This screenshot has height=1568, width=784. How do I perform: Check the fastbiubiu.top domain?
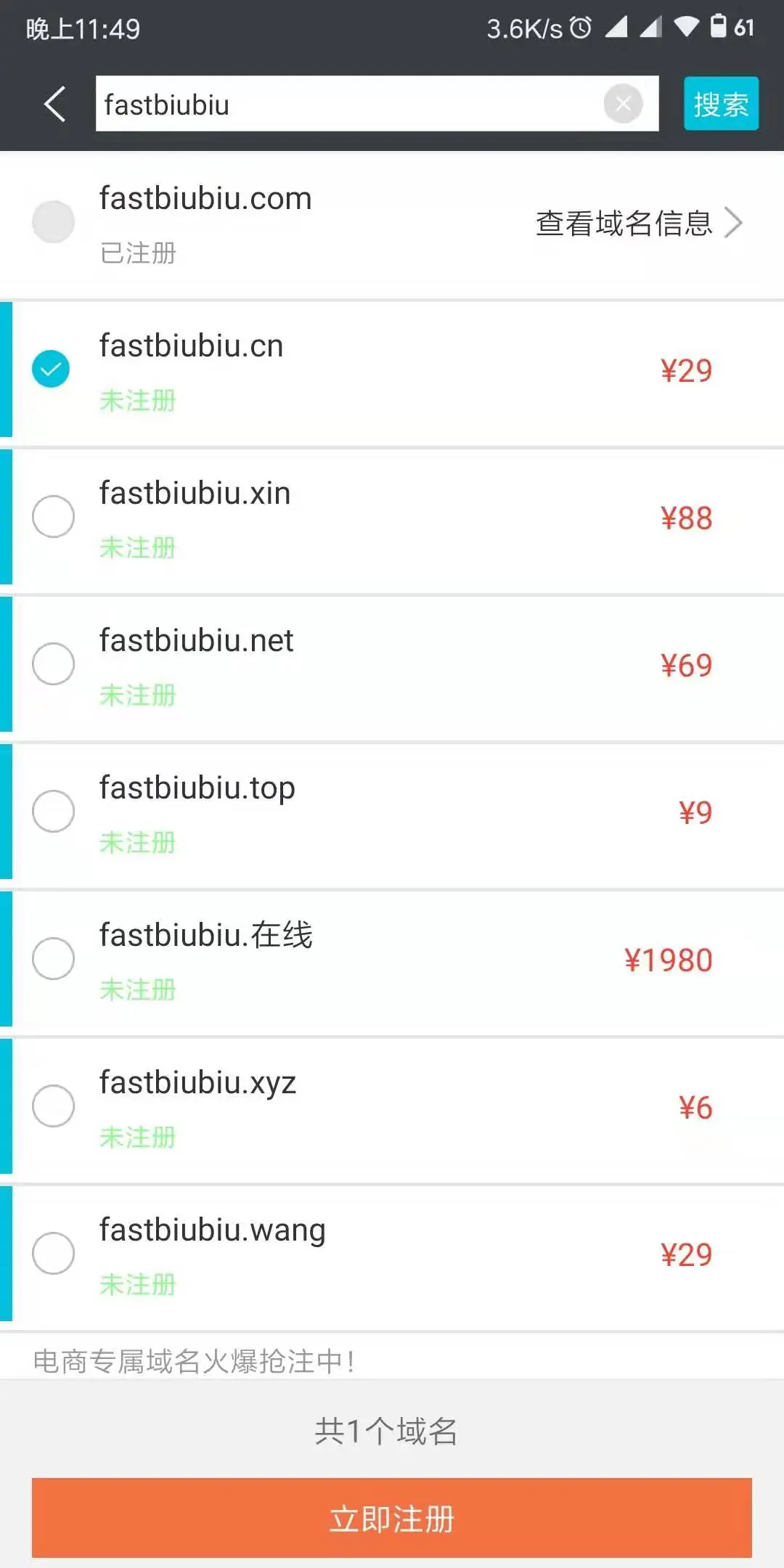pyautogui.click(x=53, y=811)
